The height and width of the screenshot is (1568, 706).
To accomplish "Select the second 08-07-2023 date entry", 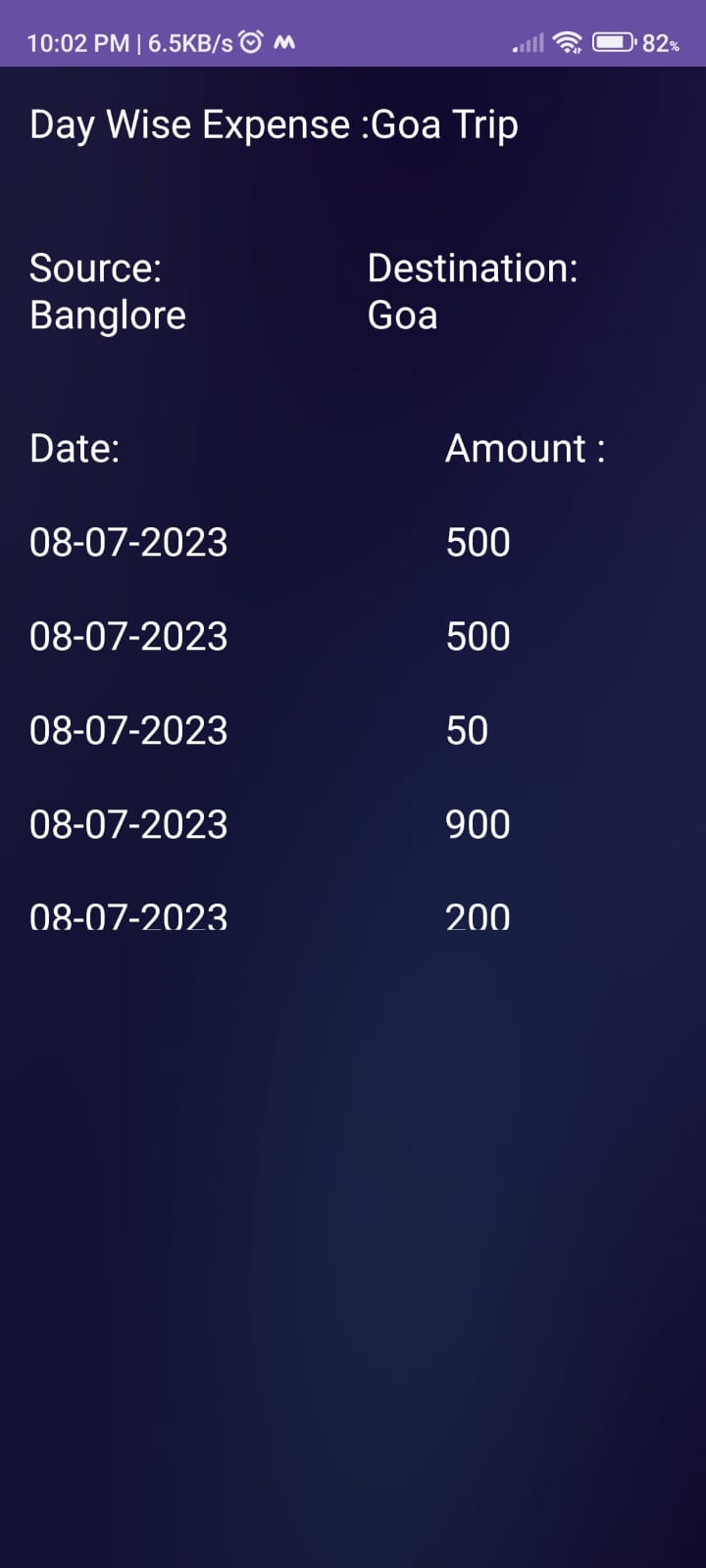I will click(x=127, y=636).
